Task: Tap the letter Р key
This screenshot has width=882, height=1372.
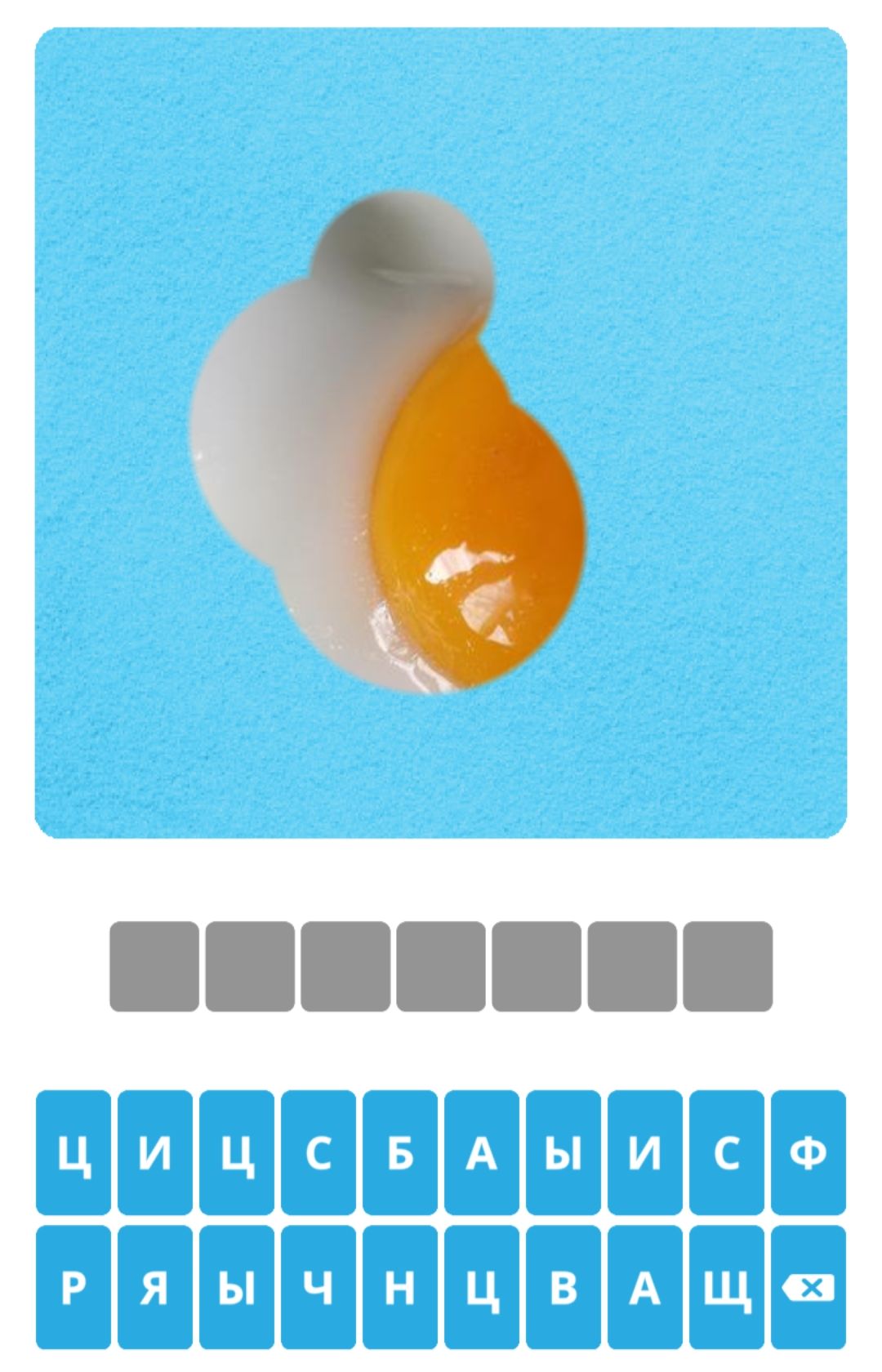Action: pyautogui.click(x=73, y=1287)
